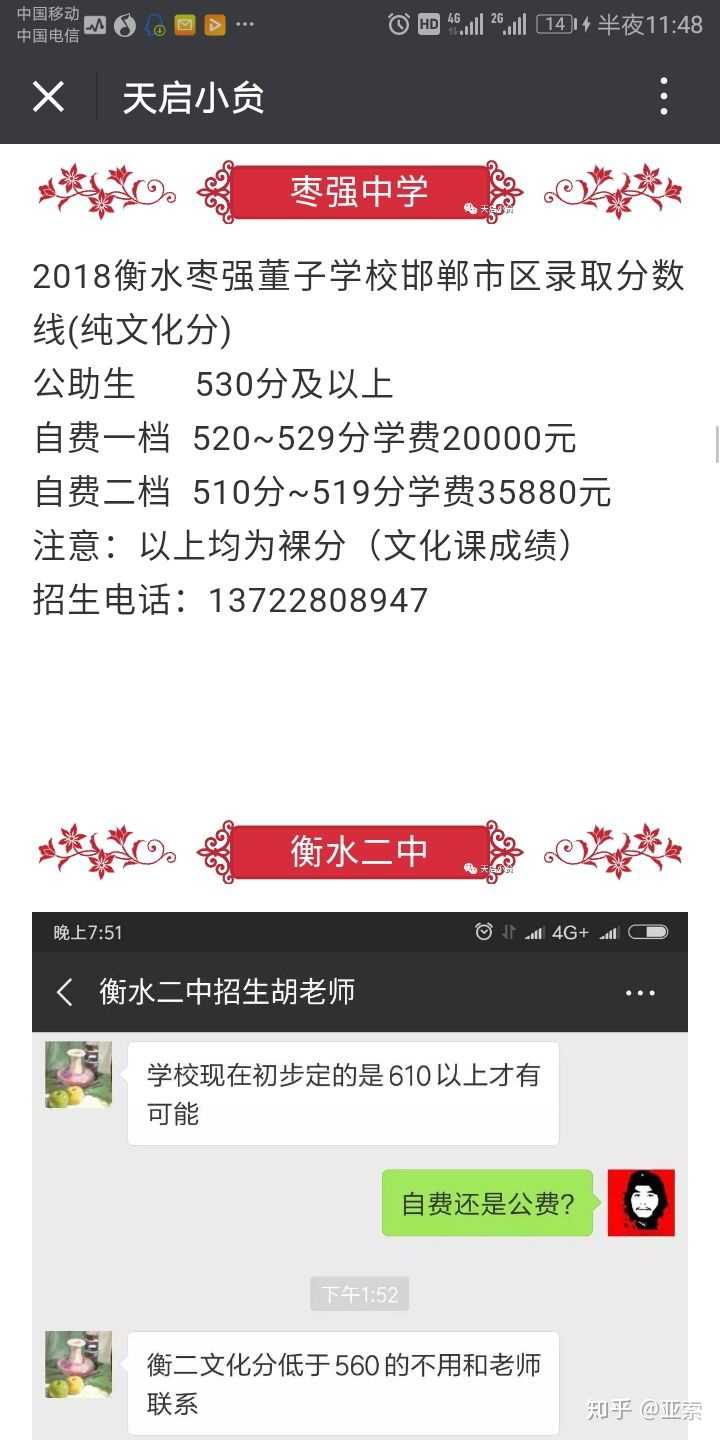Tap the fruit avatar of 胡老师
The height and width of the screenshot is (1440, 720).
tap(78, 1074)
